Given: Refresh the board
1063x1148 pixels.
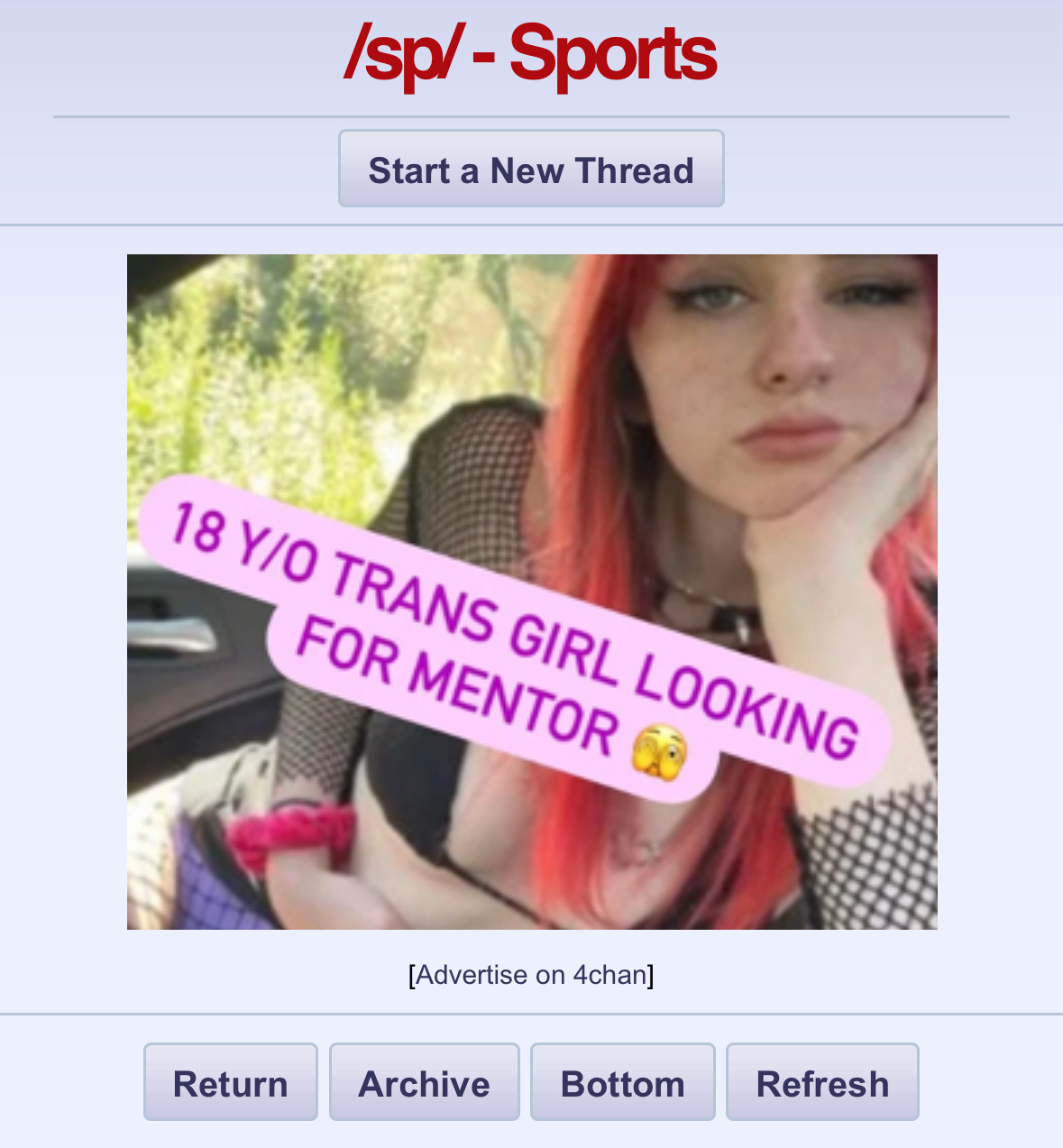Looking at the screenshot, I should pos(822,1082).
